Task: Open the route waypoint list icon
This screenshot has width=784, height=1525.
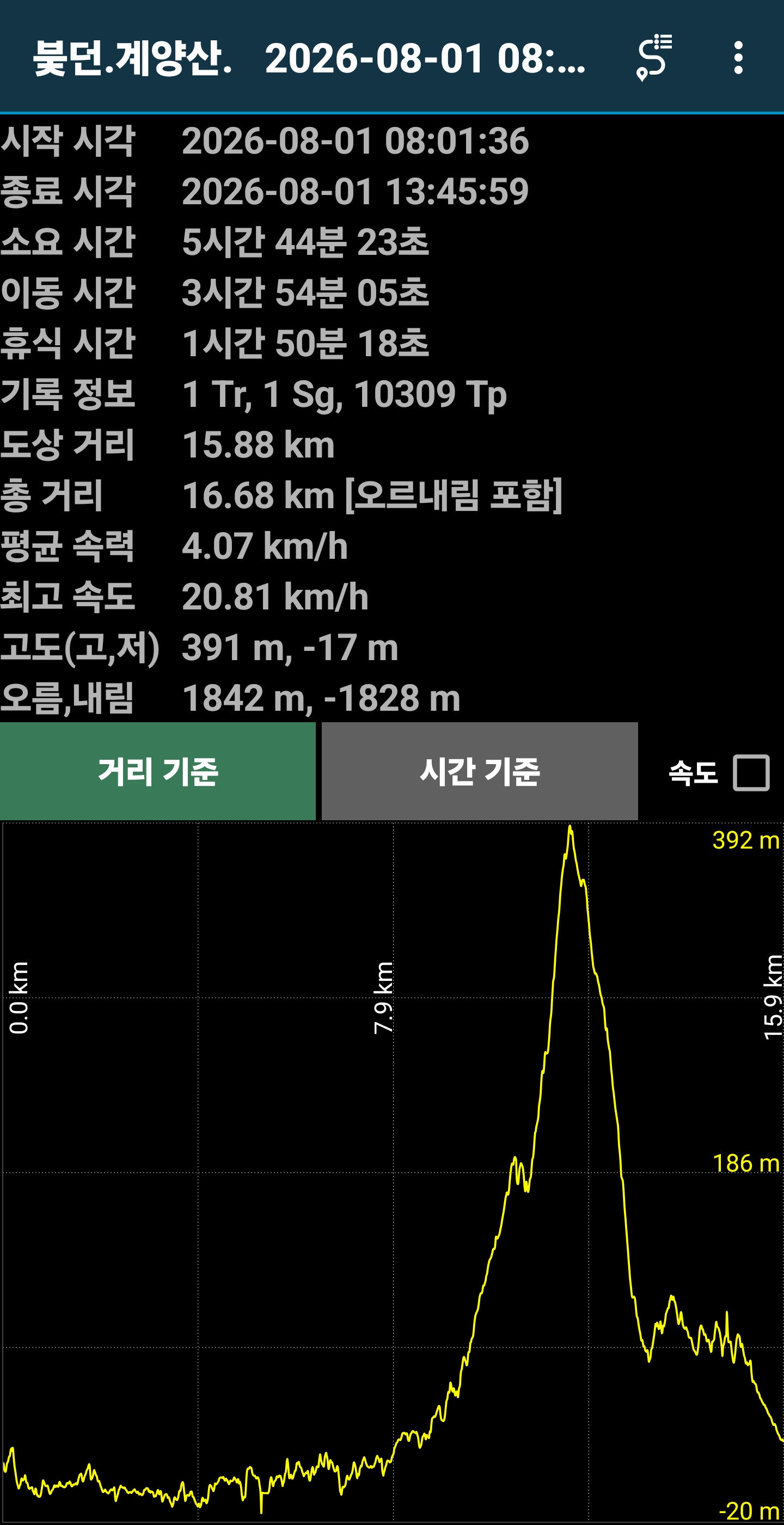Action: point(654,57)
